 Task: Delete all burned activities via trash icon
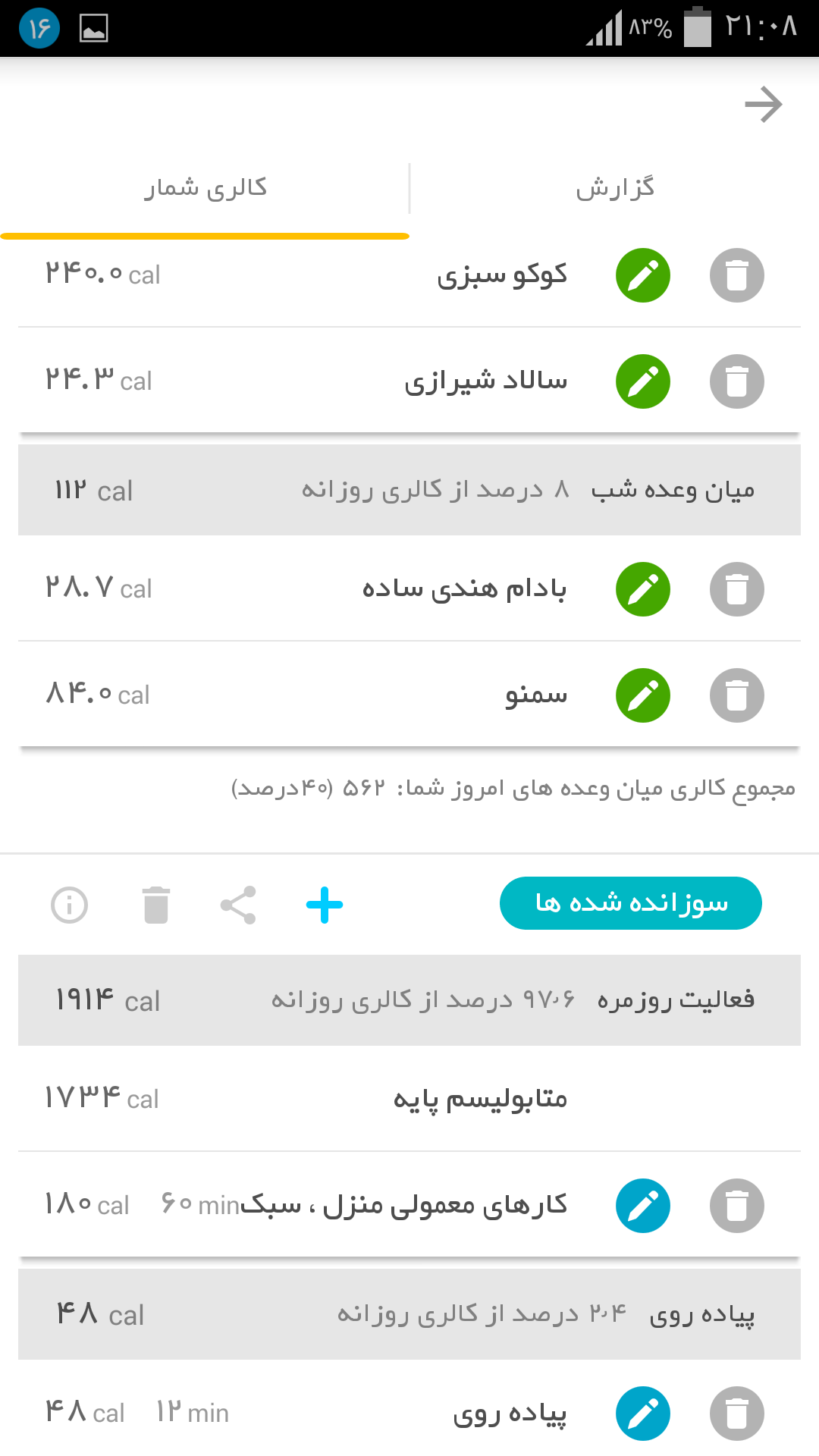coord(156,905)
